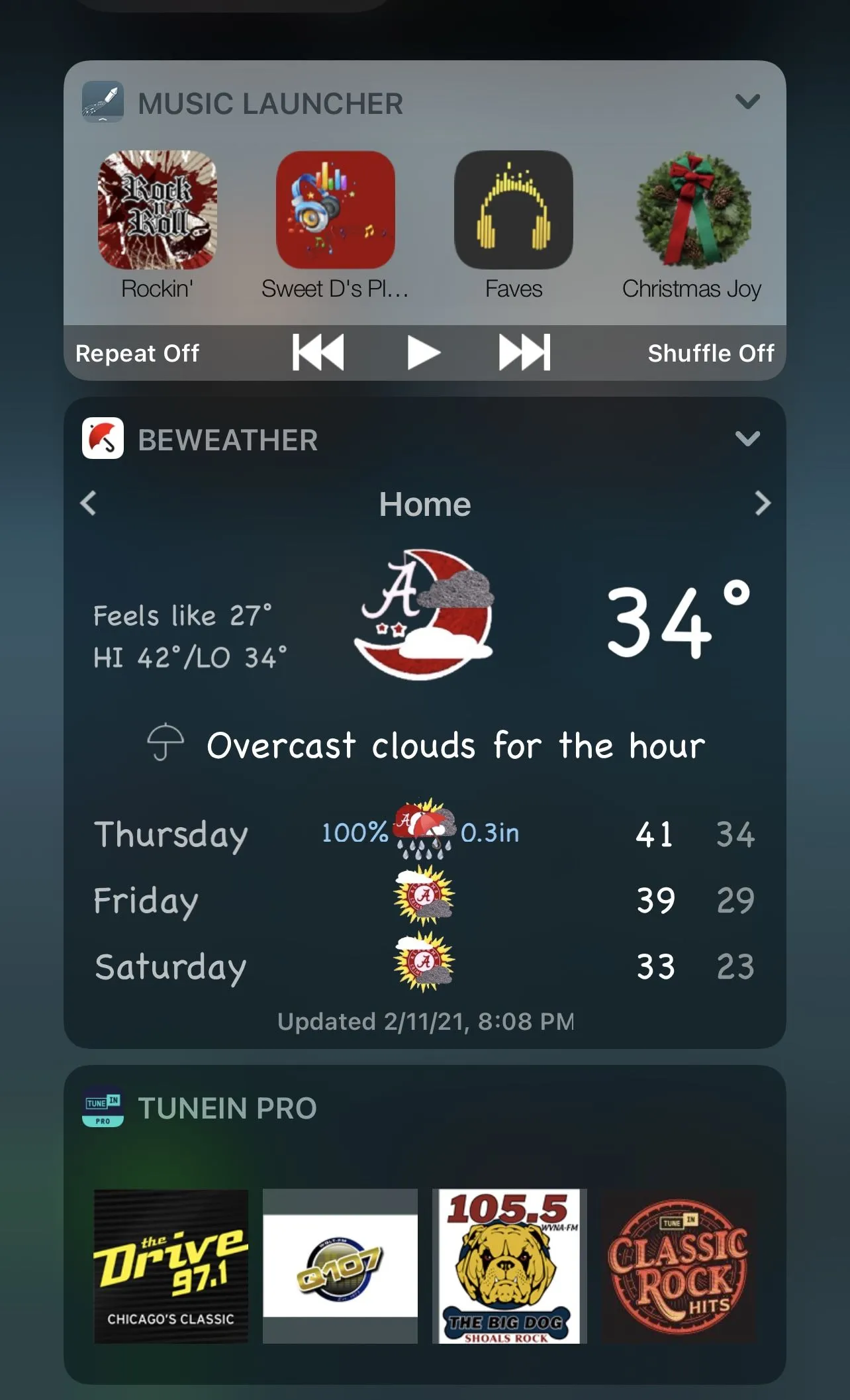The image size is (850, 1400).
Task: Play the music
Action: pos(423,352)
